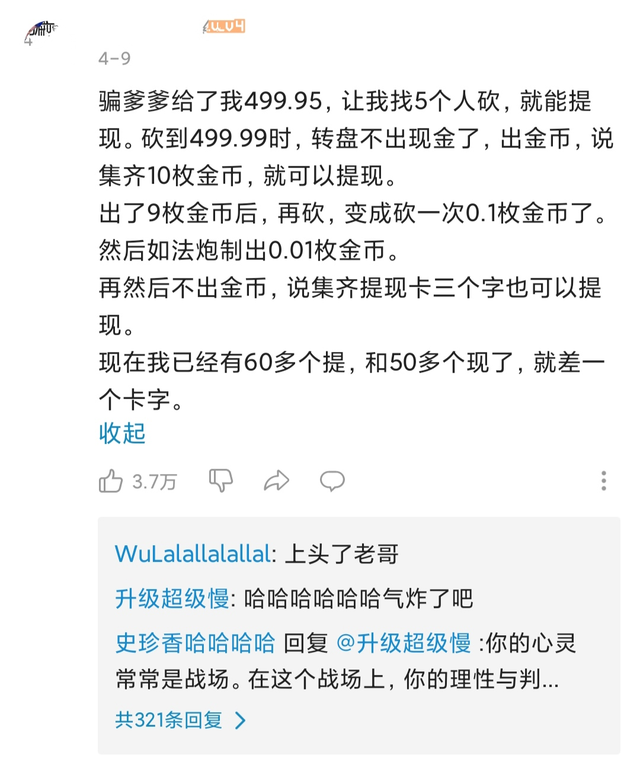
Task: Dislike this comment
Action: 221,481
